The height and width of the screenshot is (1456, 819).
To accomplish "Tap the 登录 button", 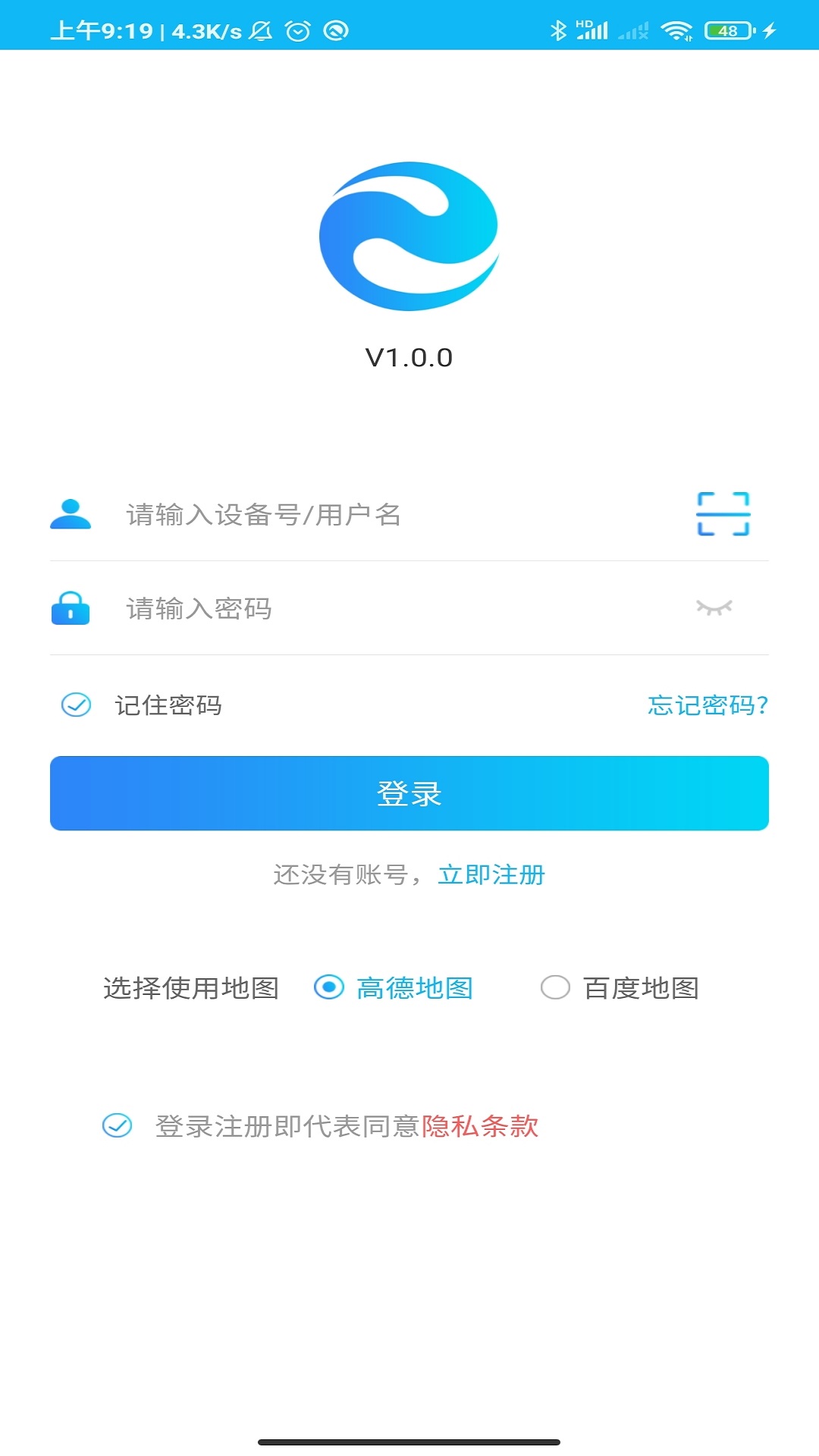I will coord(409,793).
